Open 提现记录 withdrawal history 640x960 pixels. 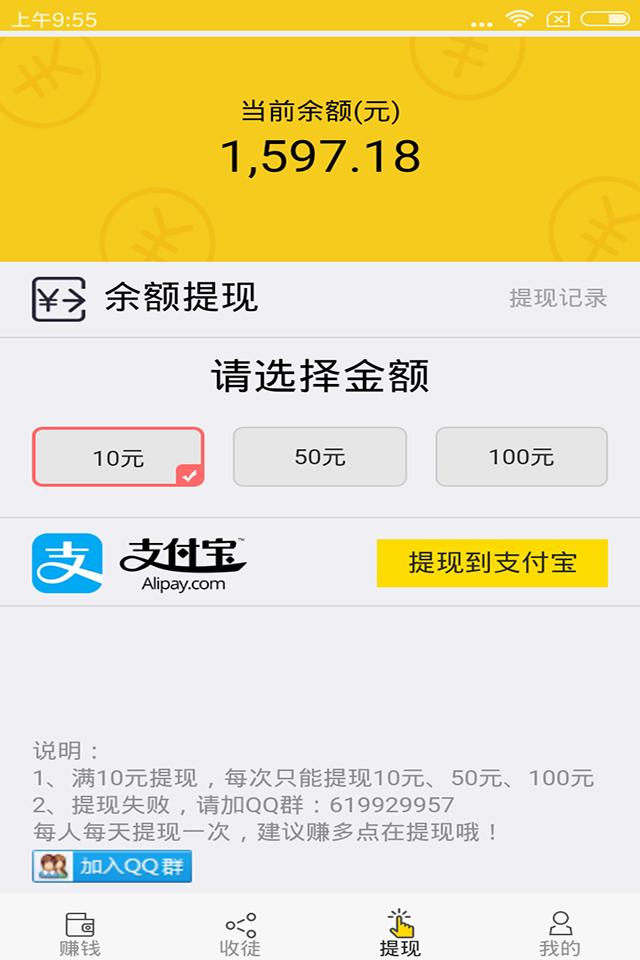pyautogui.click(x=558, y=298)
